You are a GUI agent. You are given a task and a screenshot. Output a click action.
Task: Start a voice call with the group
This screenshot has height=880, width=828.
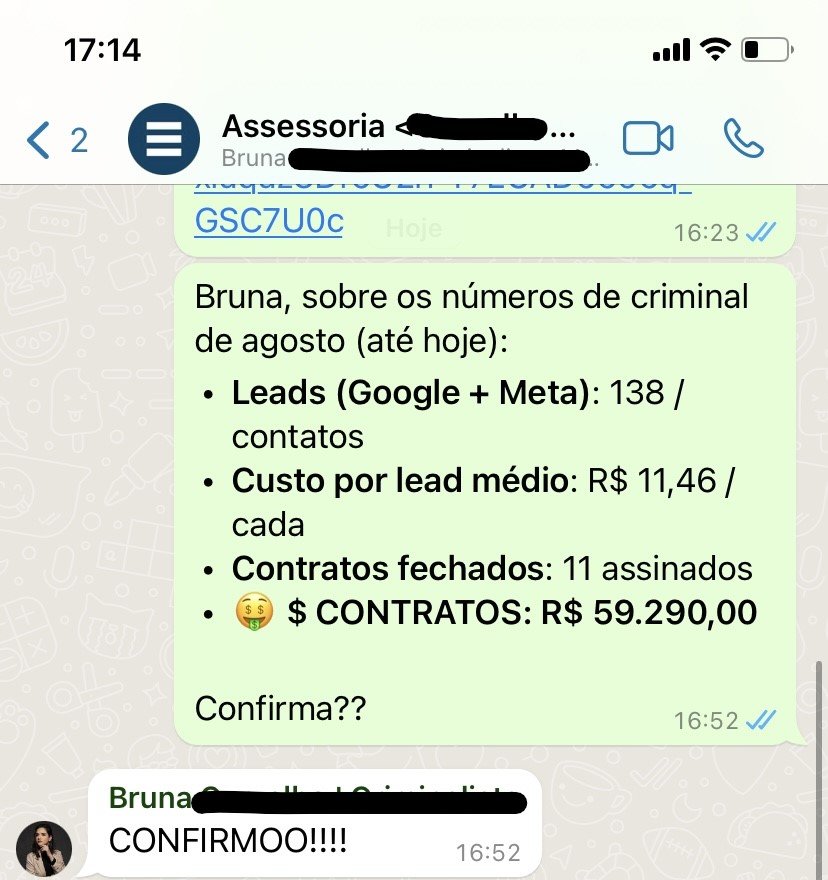click(x=743, y=139)
